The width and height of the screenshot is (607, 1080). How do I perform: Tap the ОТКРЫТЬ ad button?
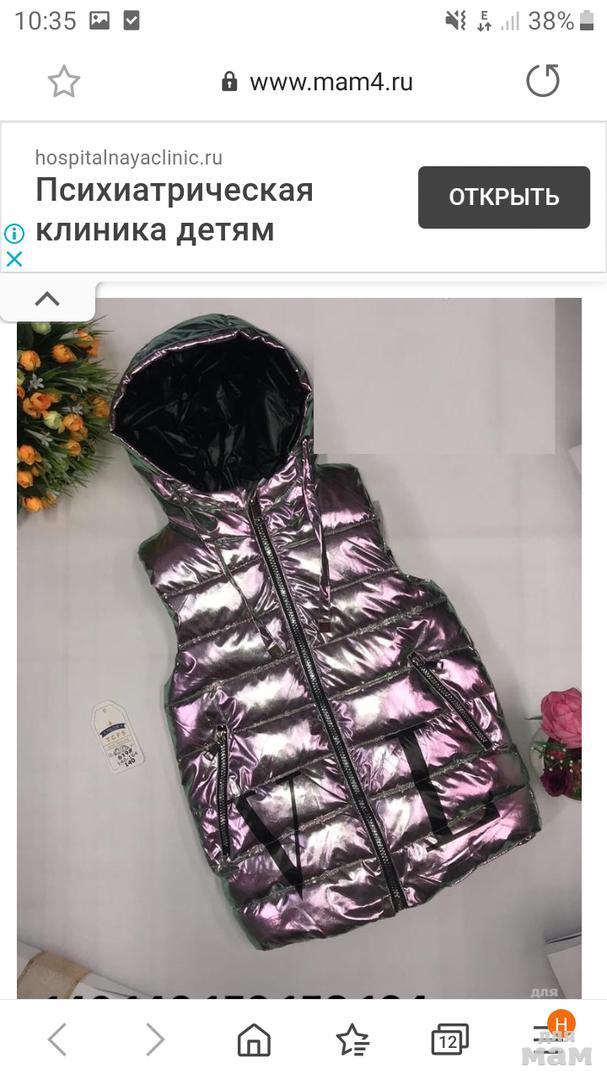pos(503,197)
